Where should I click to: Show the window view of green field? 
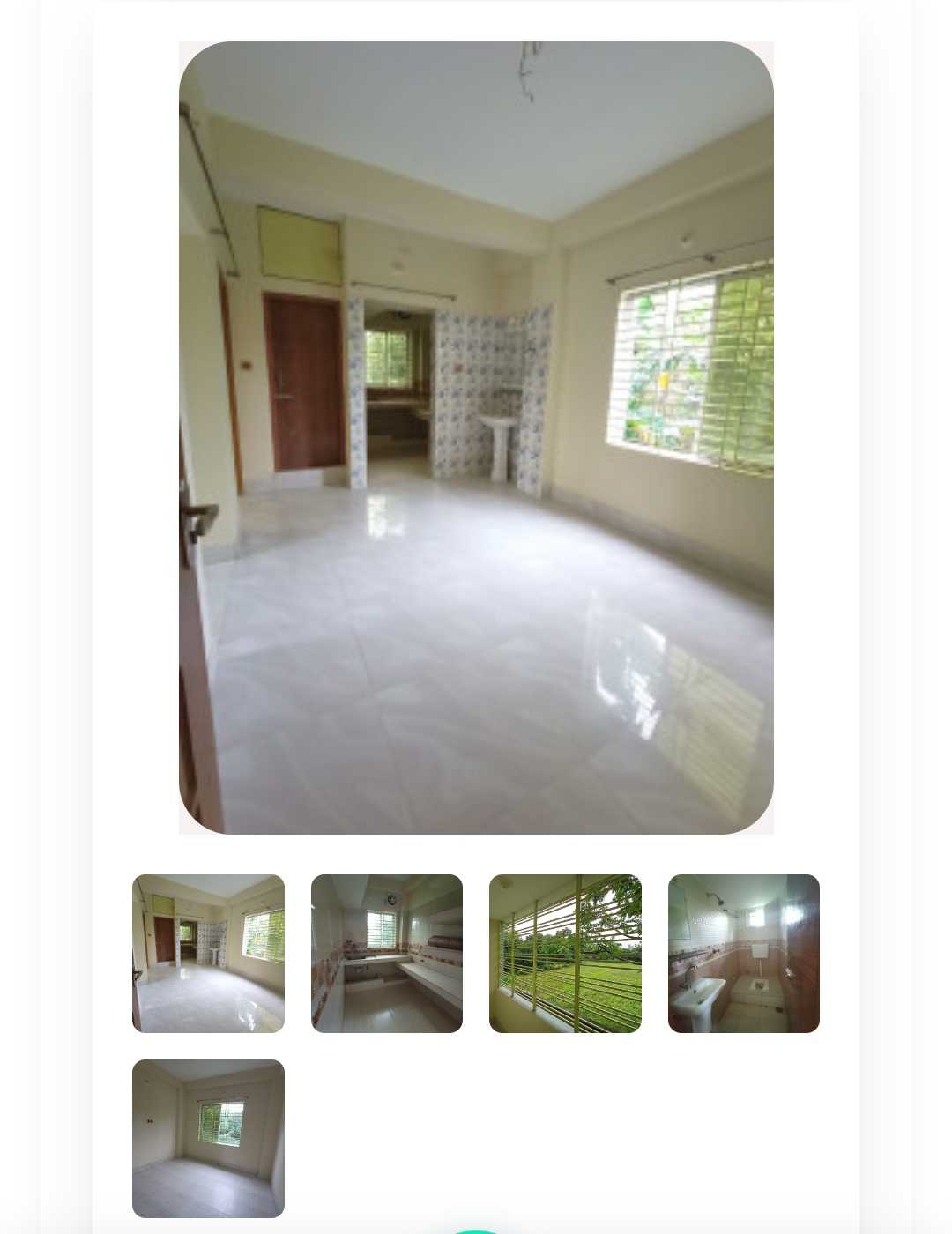pyautogui.click(x=565, y=953)
